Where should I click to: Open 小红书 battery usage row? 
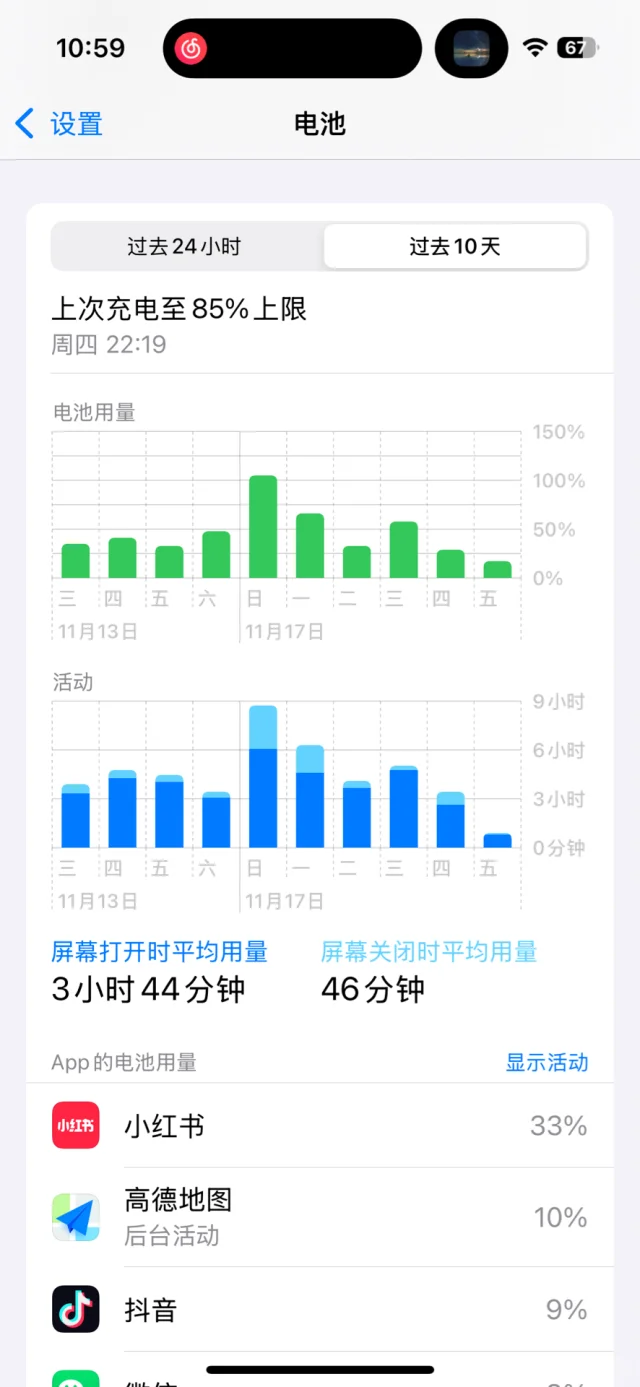[320, 1126]
